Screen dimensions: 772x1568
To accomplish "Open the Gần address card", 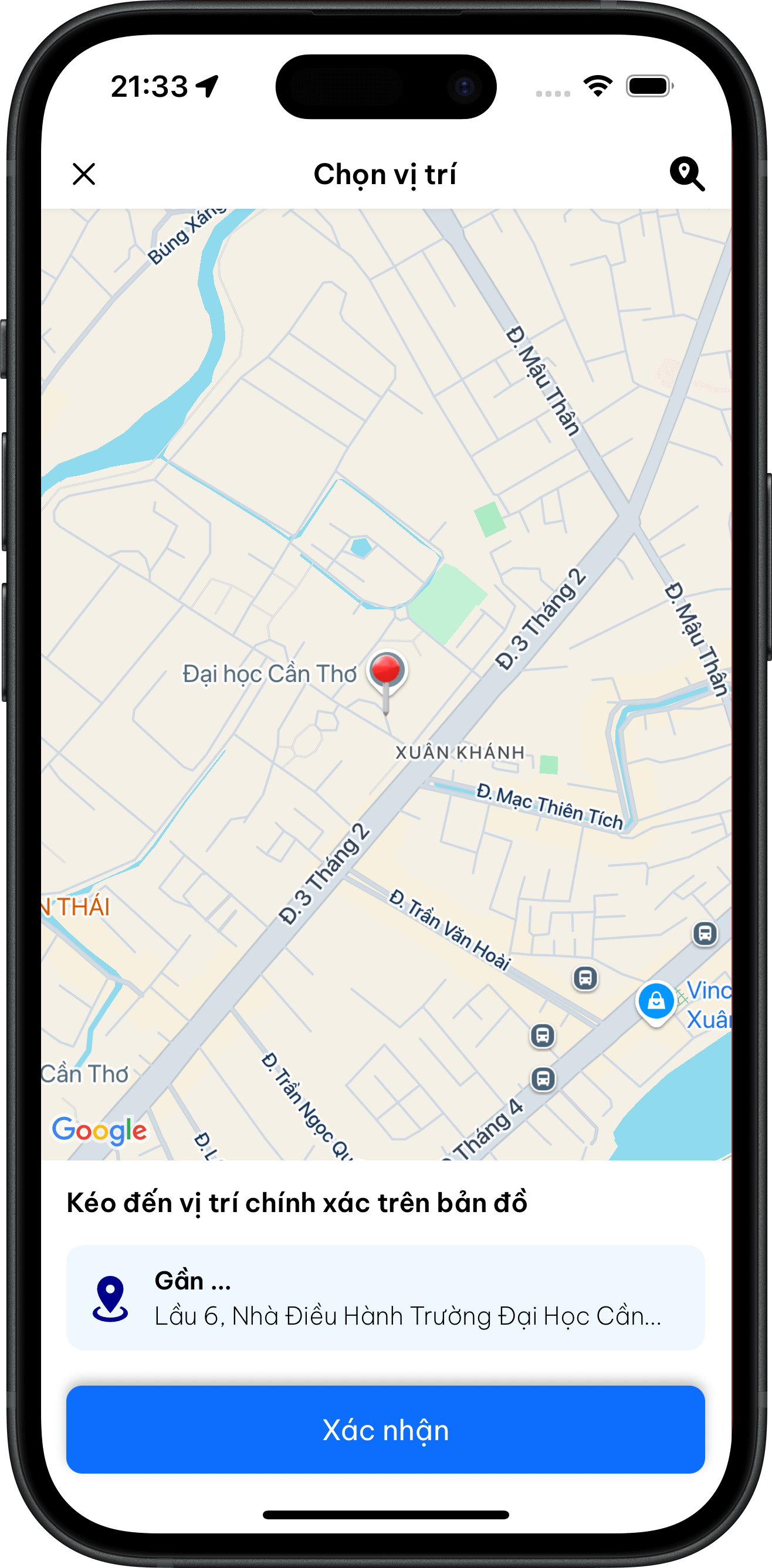I will tap(385, 1298).
